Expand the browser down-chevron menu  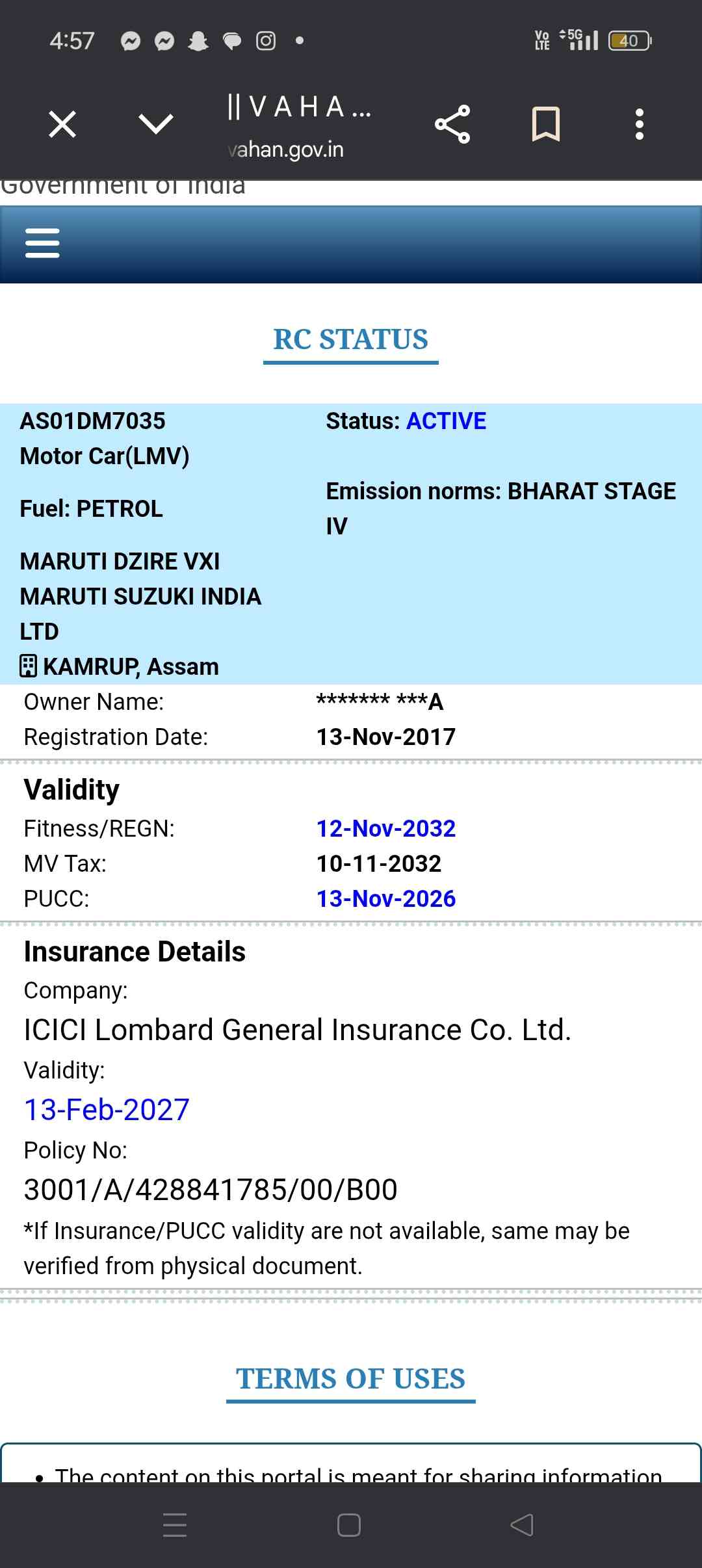click(x=156, y=124)
